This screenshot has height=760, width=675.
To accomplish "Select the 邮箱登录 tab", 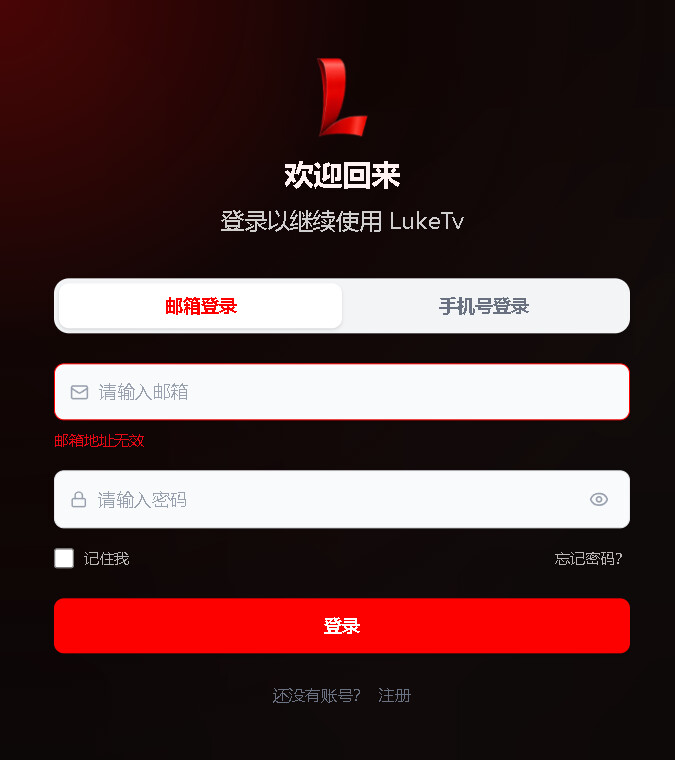I will 201,306.
